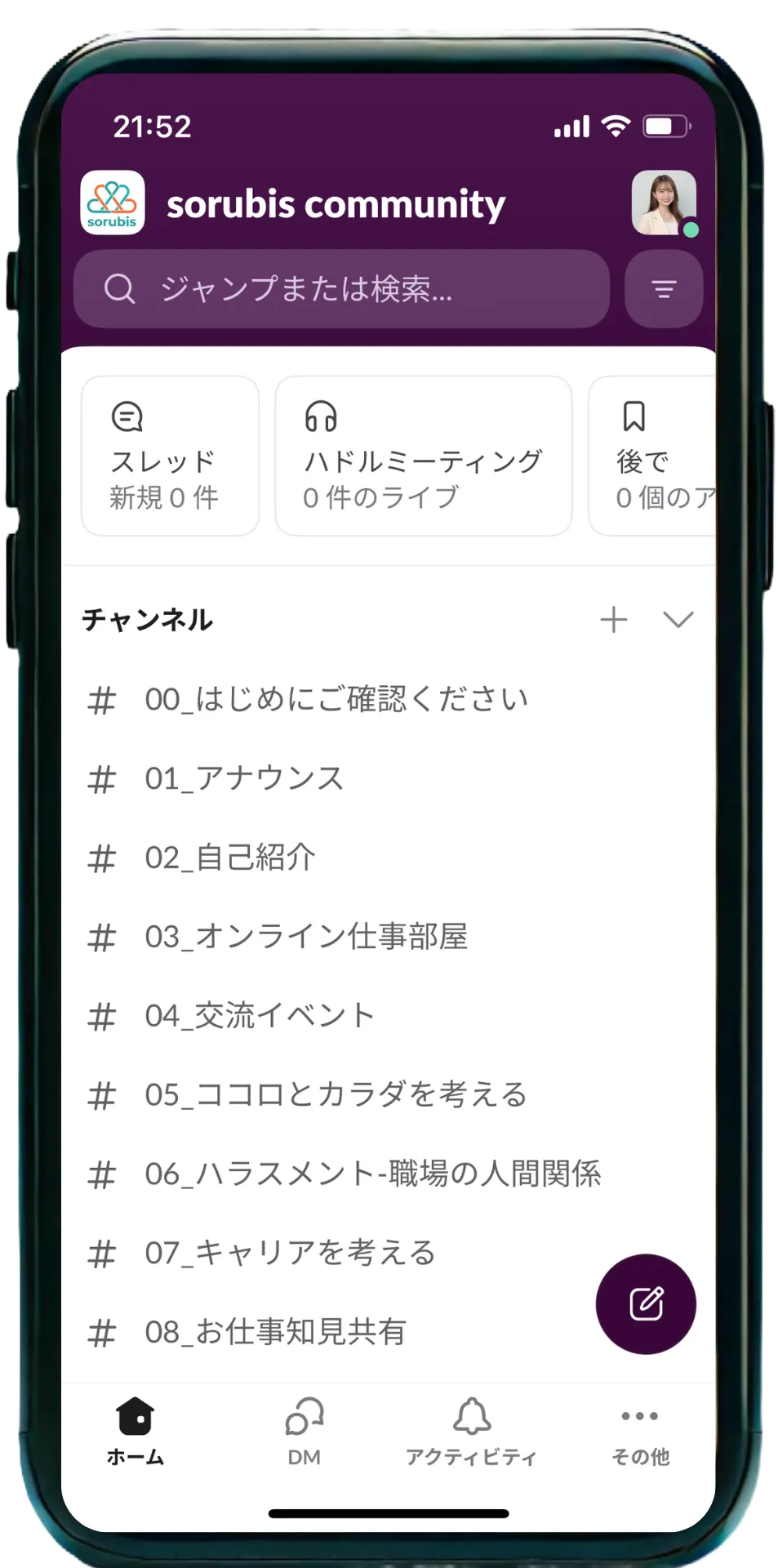
Task: Open channel 02_自己紹介
Action: click(x=230, y=858)
